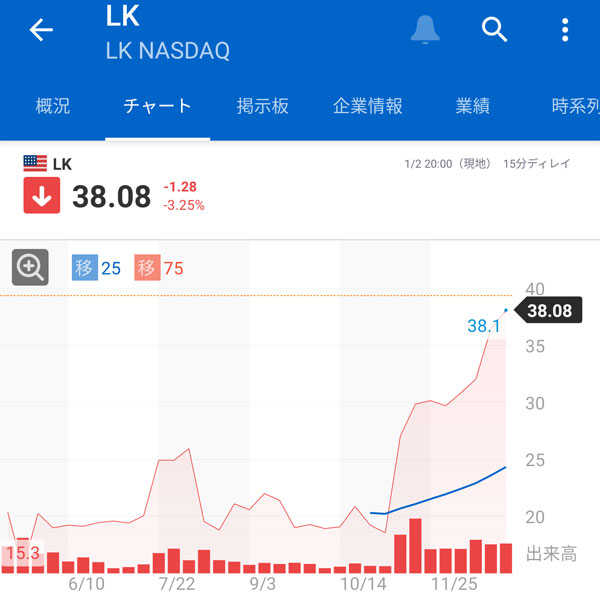The image size is (600, 595).
Task: Switch to the 概況 tab
Action: coord(52,107)
